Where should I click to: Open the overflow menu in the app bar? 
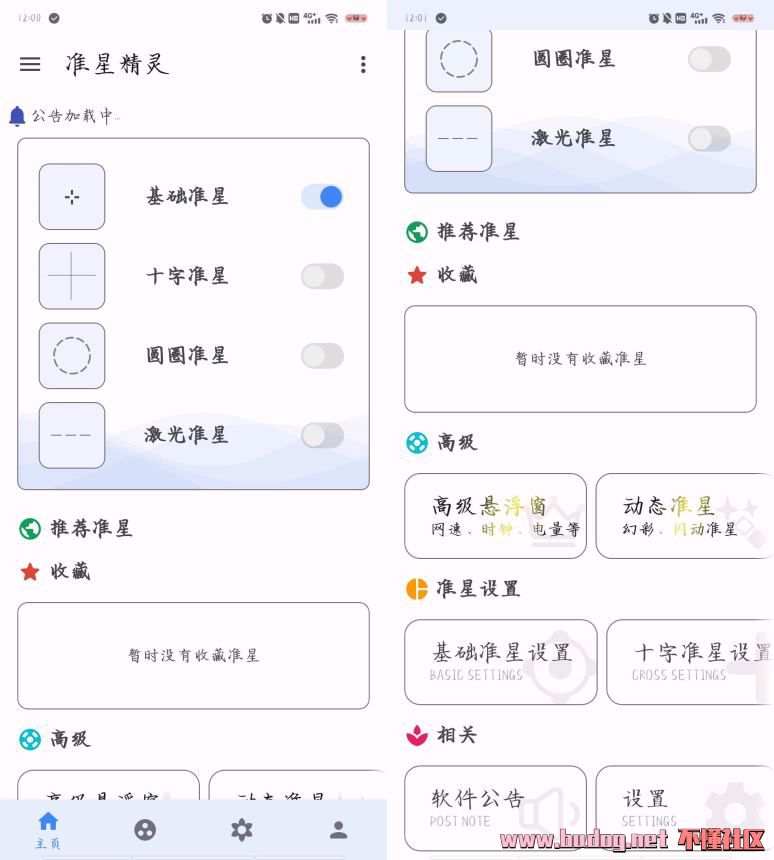(363, 65)
